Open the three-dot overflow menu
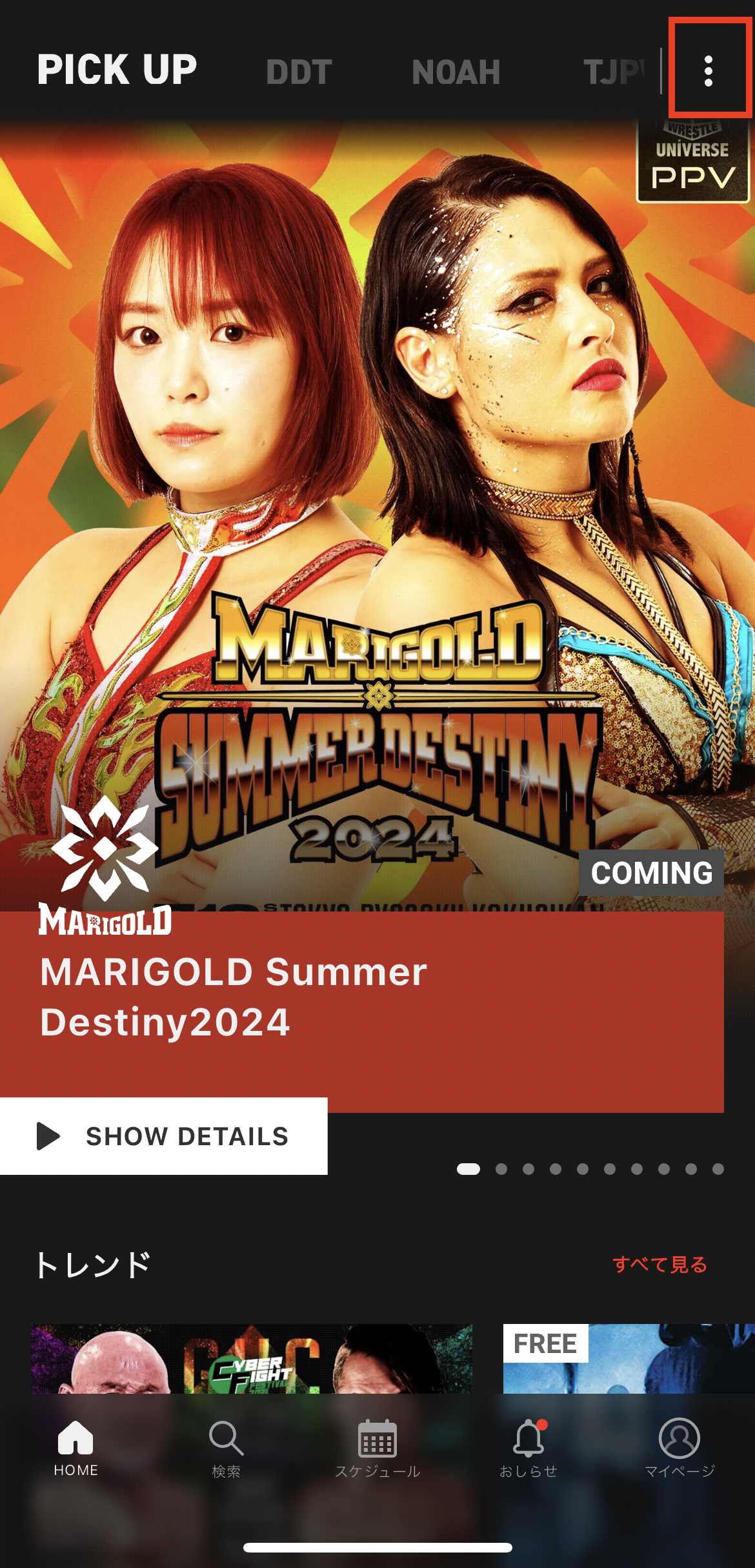Screen dimensions: 755x1568 pos(709,70)
